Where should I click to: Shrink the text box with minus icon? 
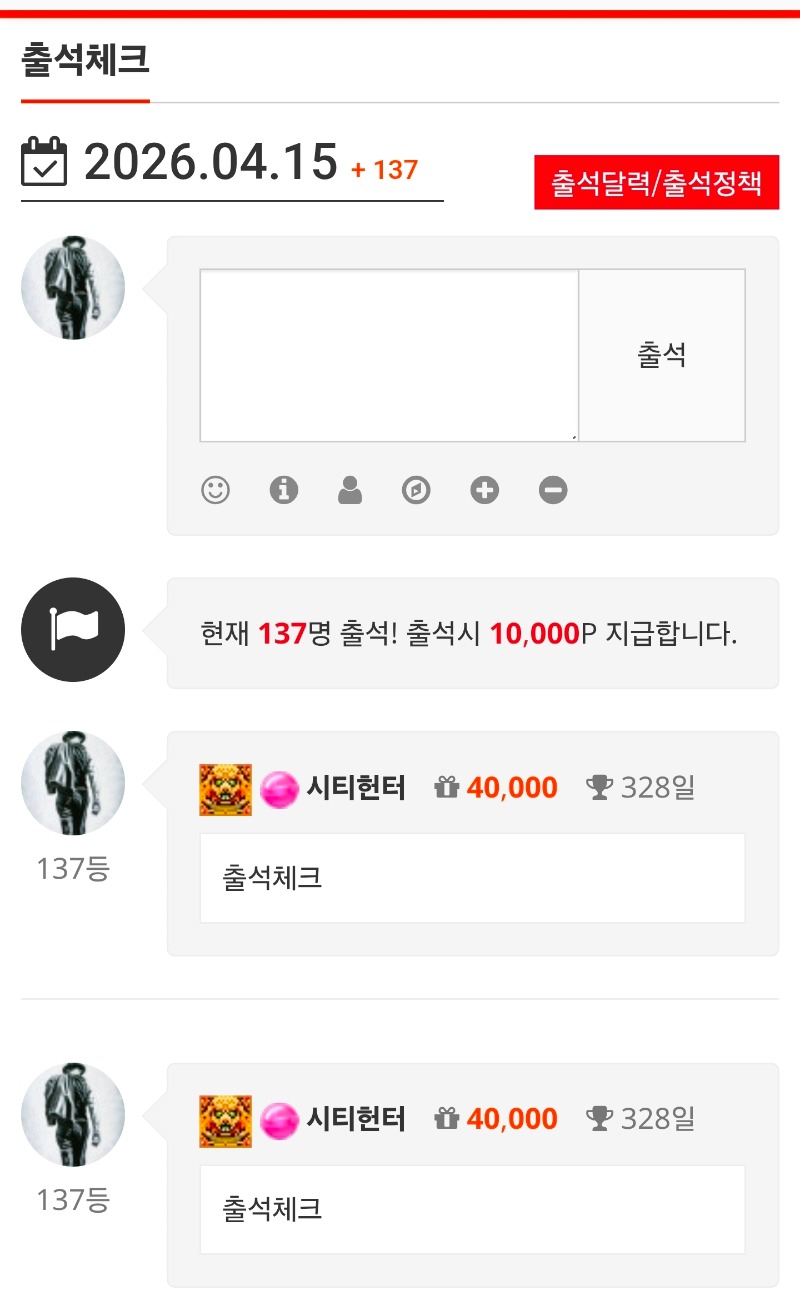(x=553, y=490)
